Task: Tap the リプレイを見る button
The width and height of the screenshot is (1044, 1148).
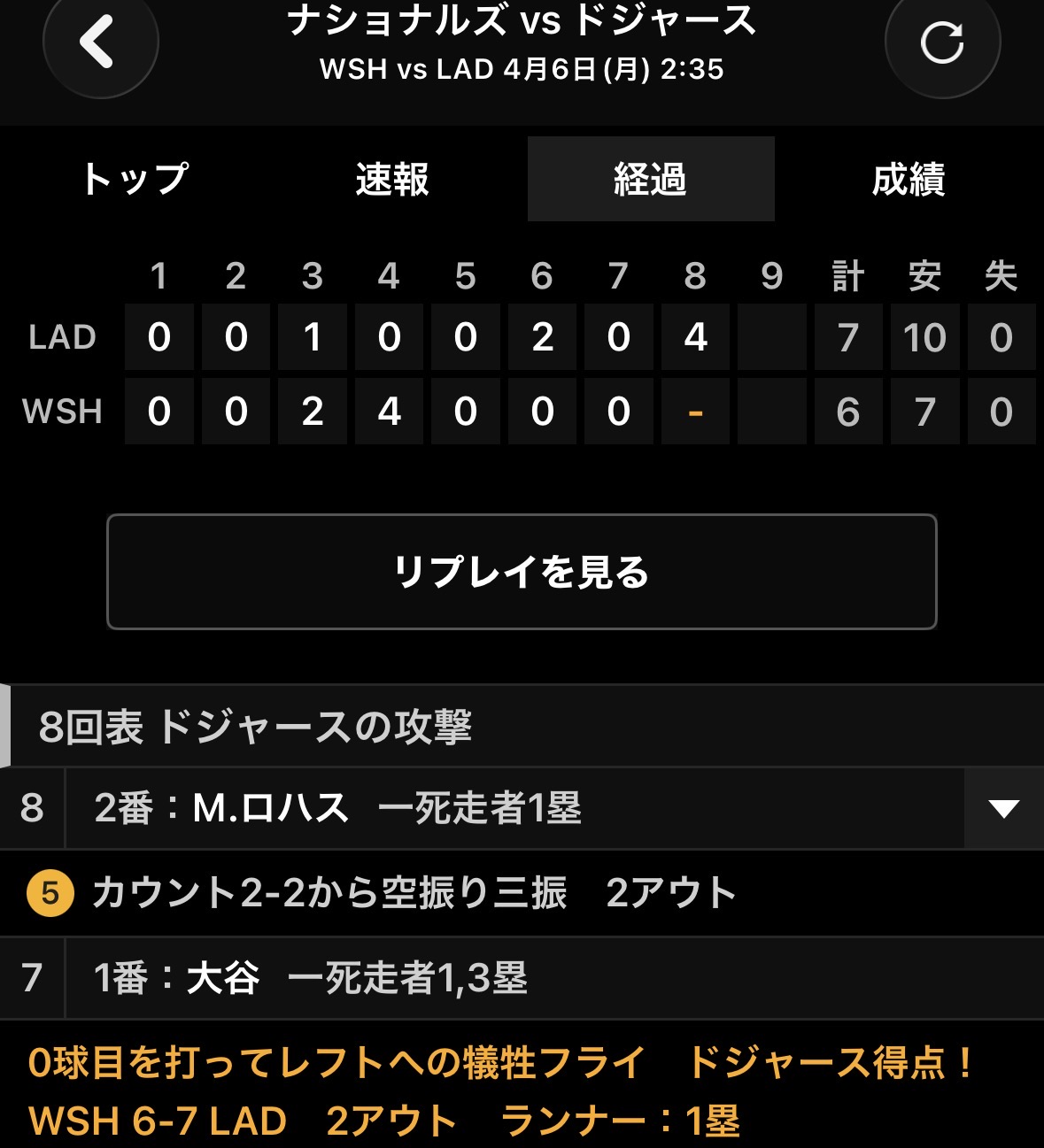Action: 522,572
